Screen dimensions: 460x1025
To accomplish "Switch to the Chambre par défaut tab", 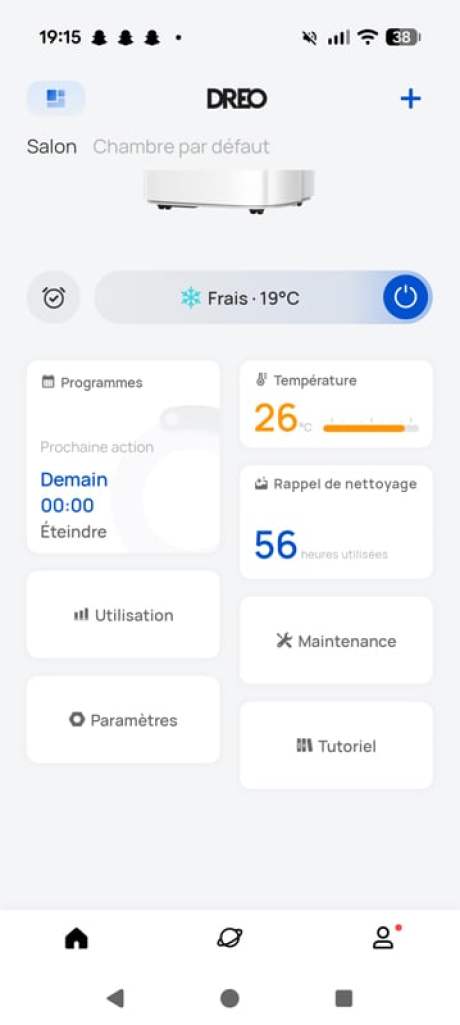I will coord(181,146).
